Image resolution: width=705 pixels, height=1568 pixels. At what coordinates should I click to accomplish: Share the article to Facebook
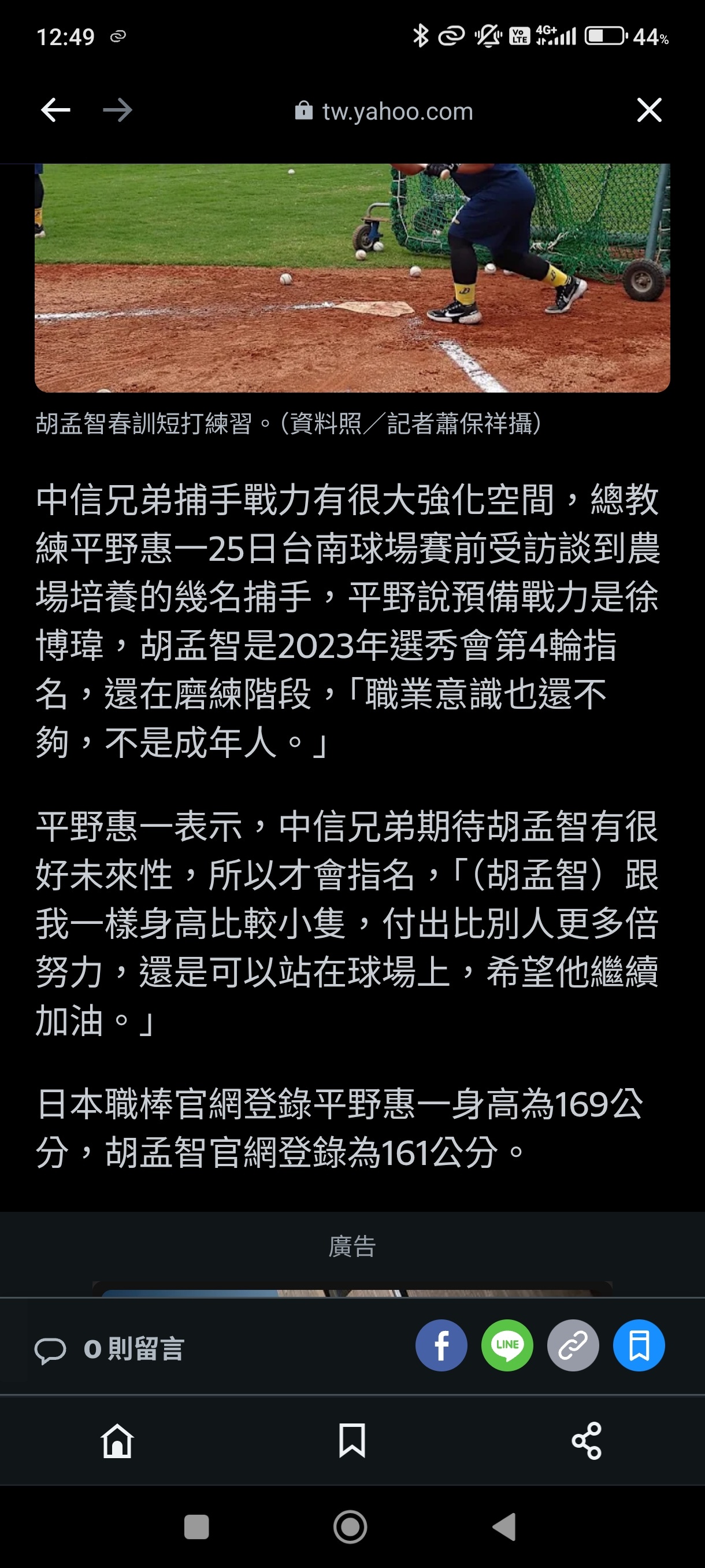(x=441, y=1346)
